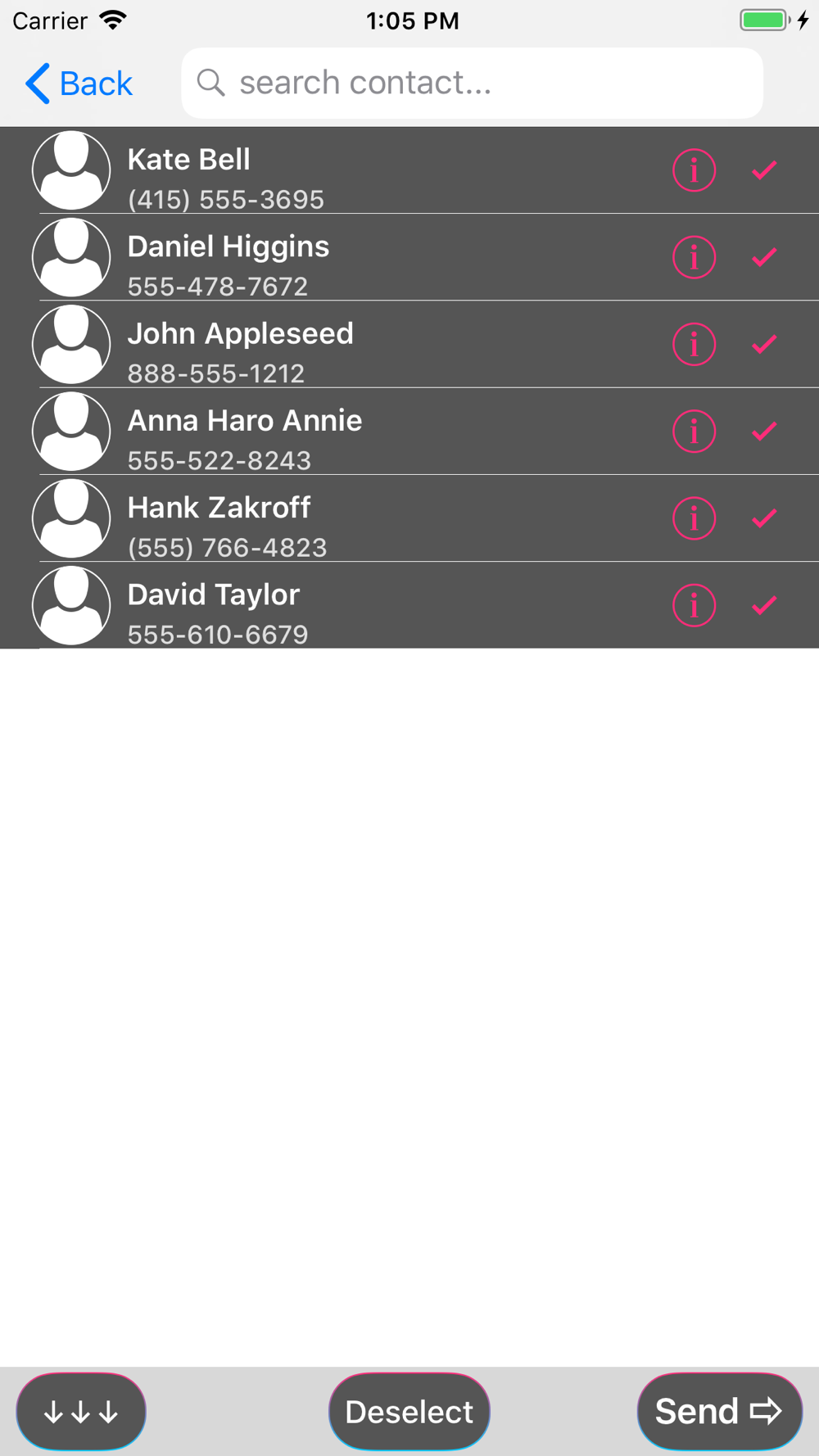Open info for Kate Bell
Screen dimensions: 819x1456
pyautogui.click(x=694, y=170)
